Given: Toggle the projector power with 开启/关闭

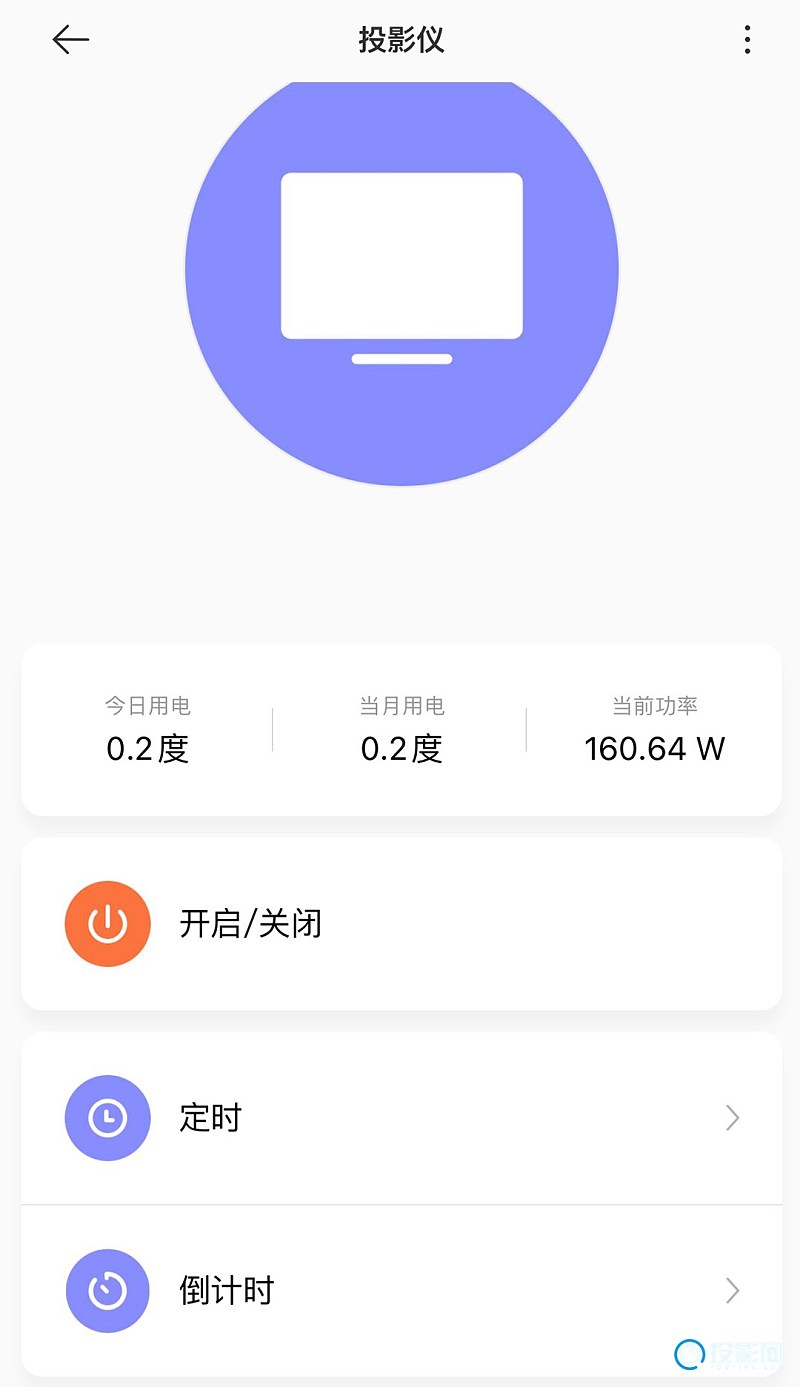Looking at the screenshot, I should [x=402, y=924].
